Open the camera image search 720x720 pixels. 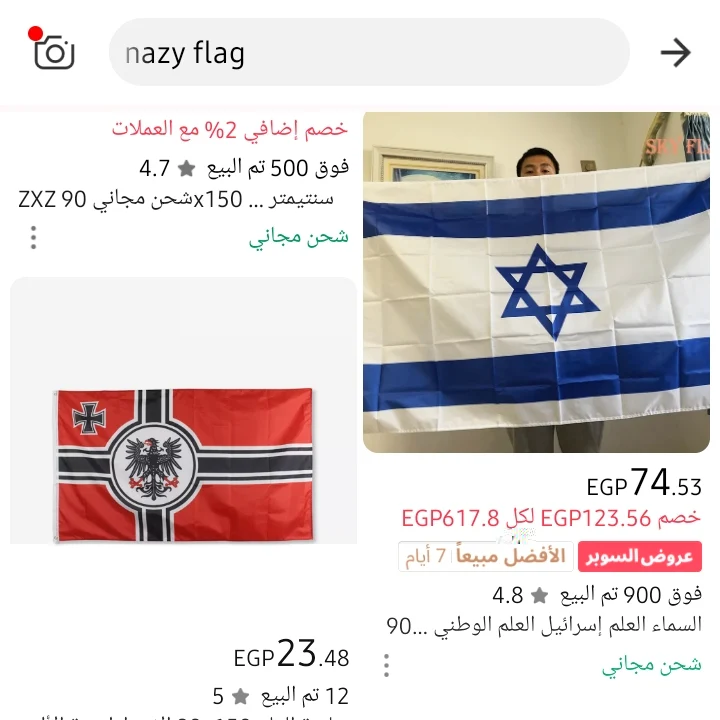click(54, 51)
